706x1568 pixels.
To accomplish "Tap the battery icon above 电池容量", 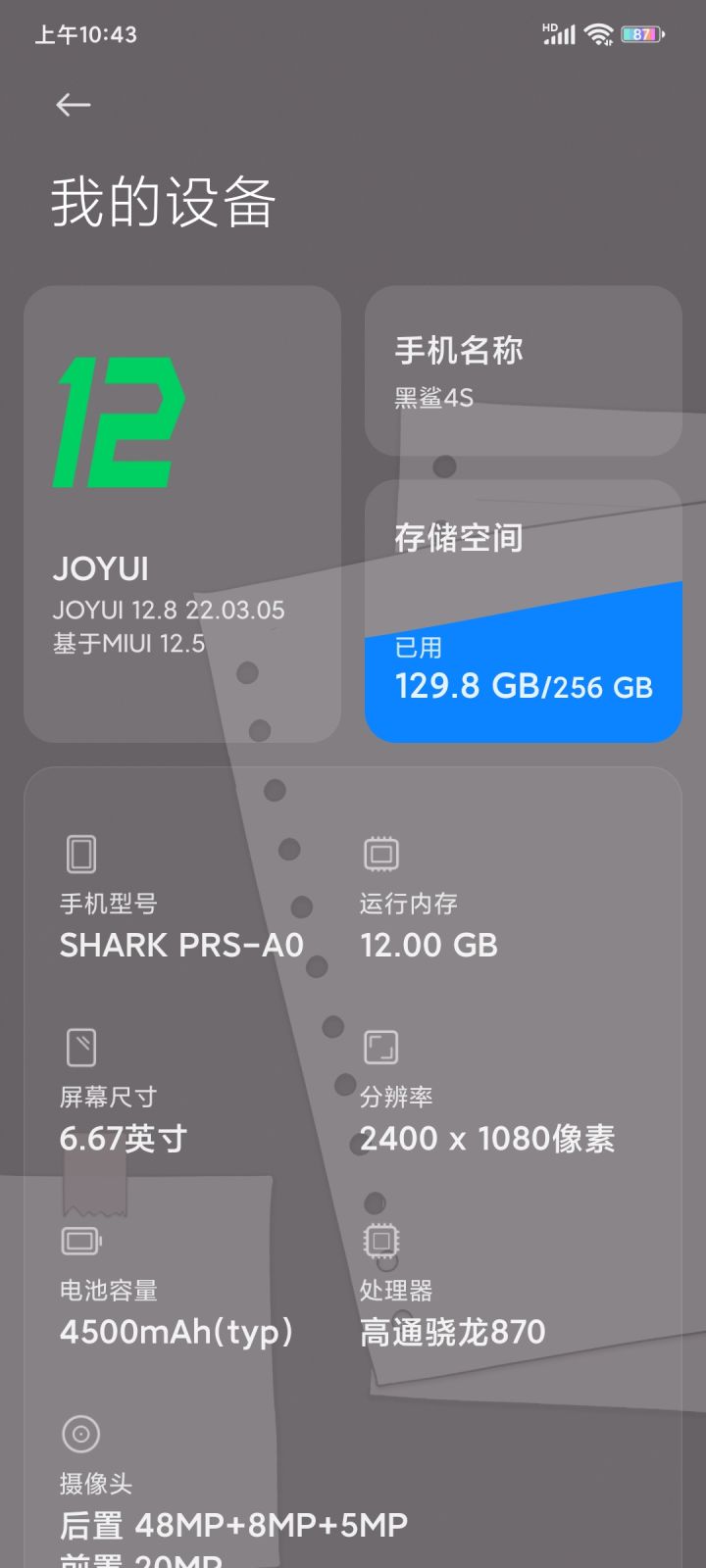I will (x=81, y=1240).
